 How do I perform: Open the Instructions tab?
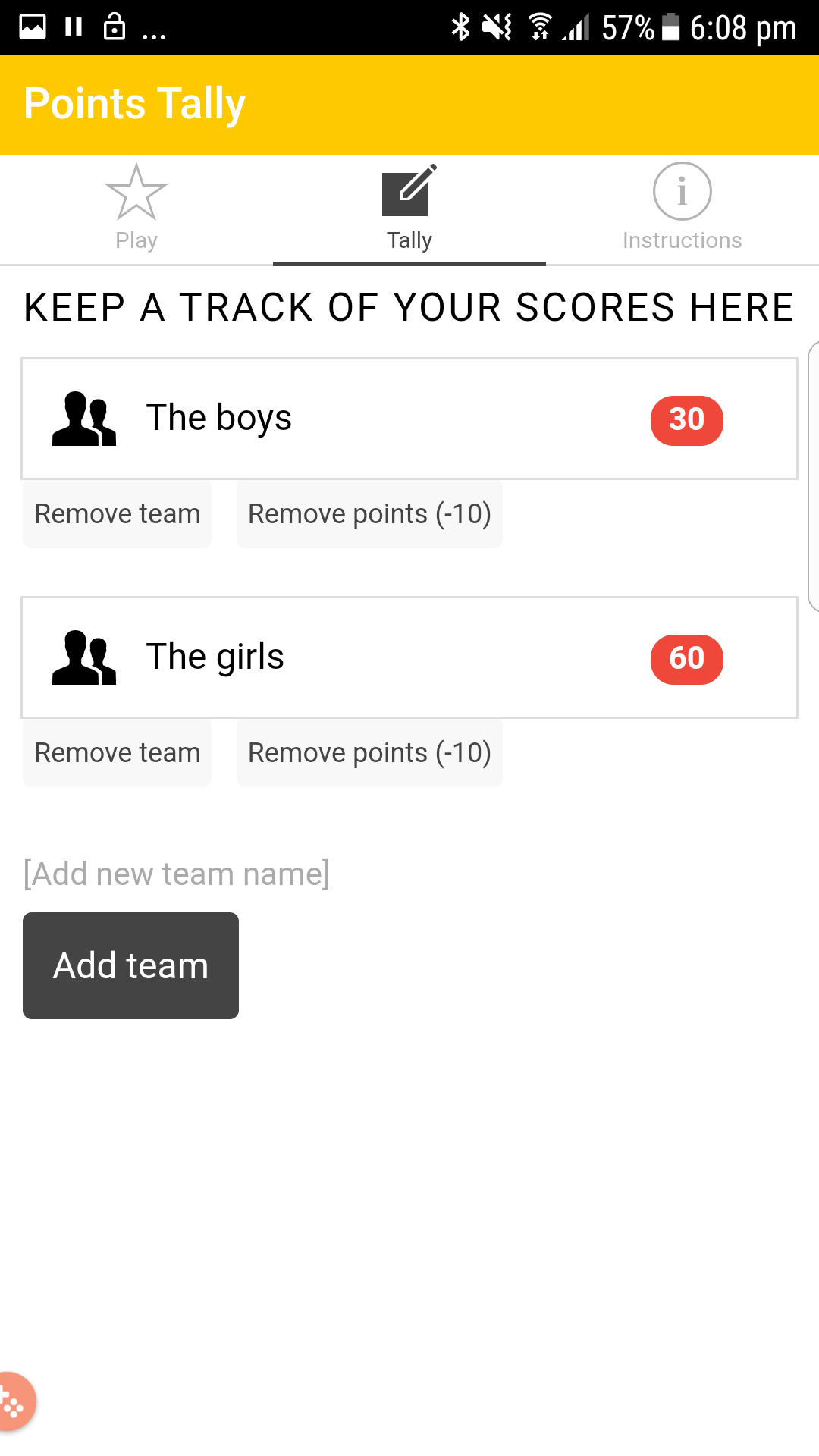(x=682, y=209)
